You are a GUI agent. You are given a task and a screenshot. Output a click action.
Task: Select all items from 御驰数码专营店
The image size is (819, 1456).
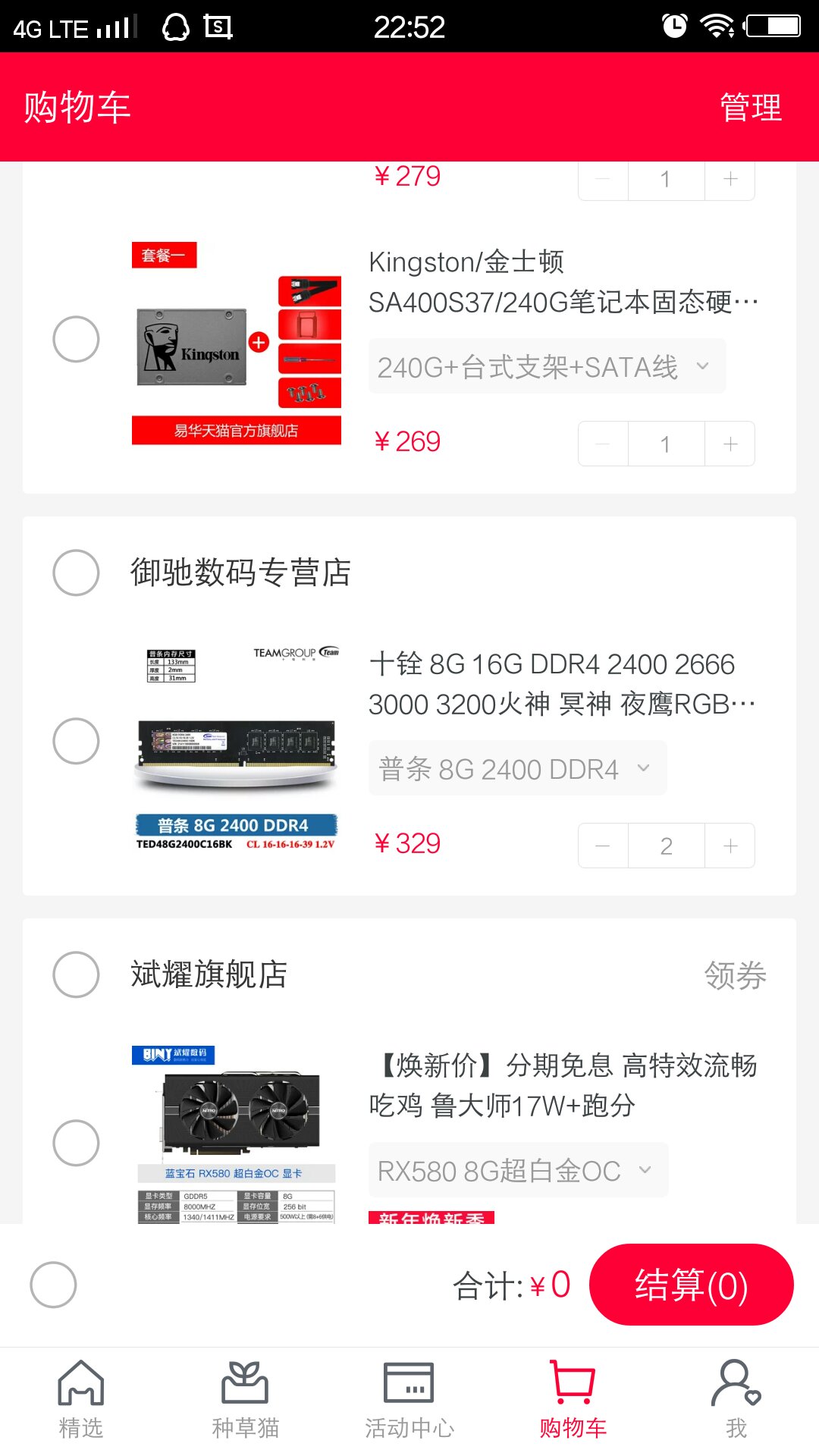point(76,573)
